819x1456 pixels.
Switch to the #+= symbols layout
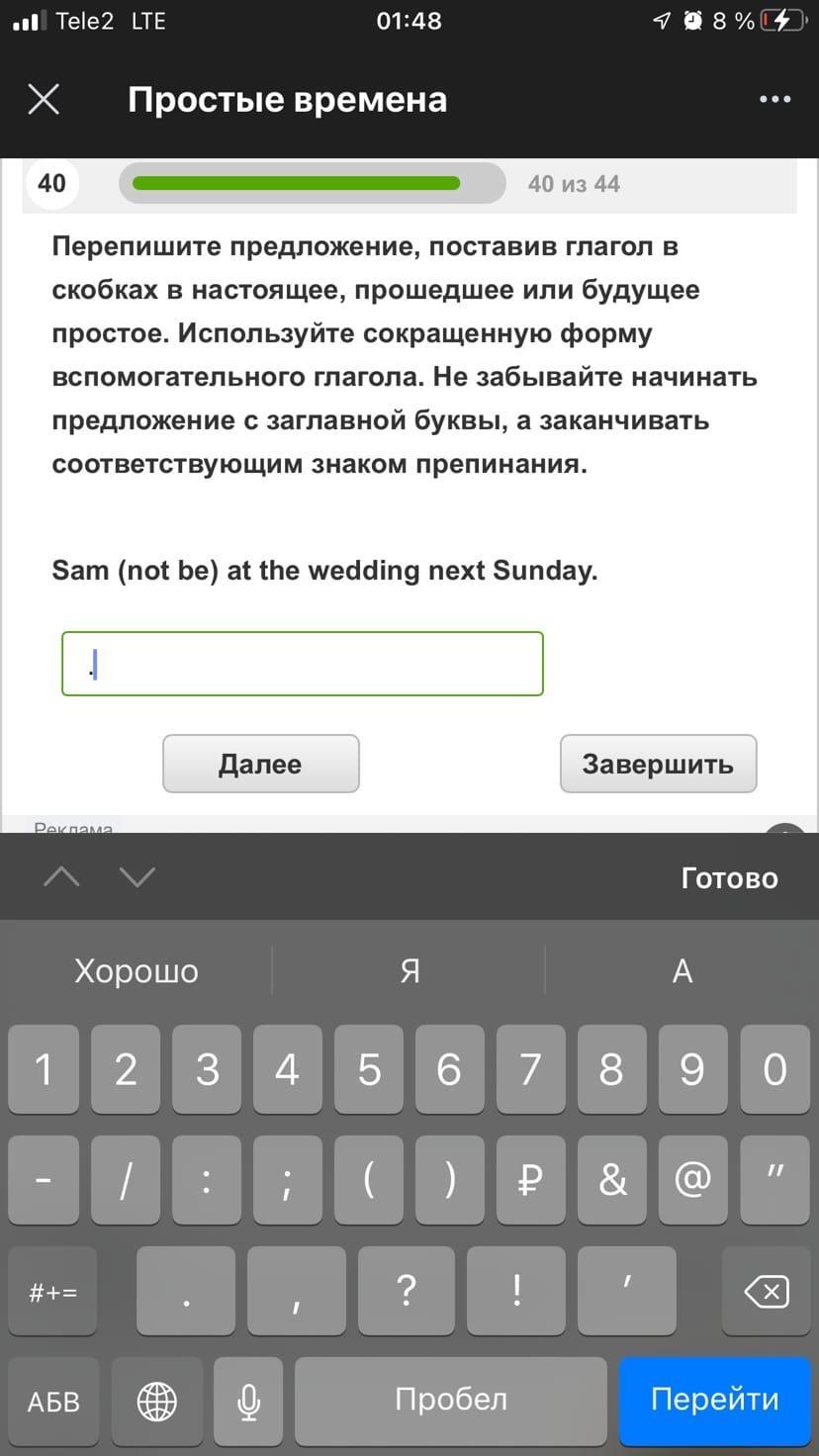coord(53,1292)
